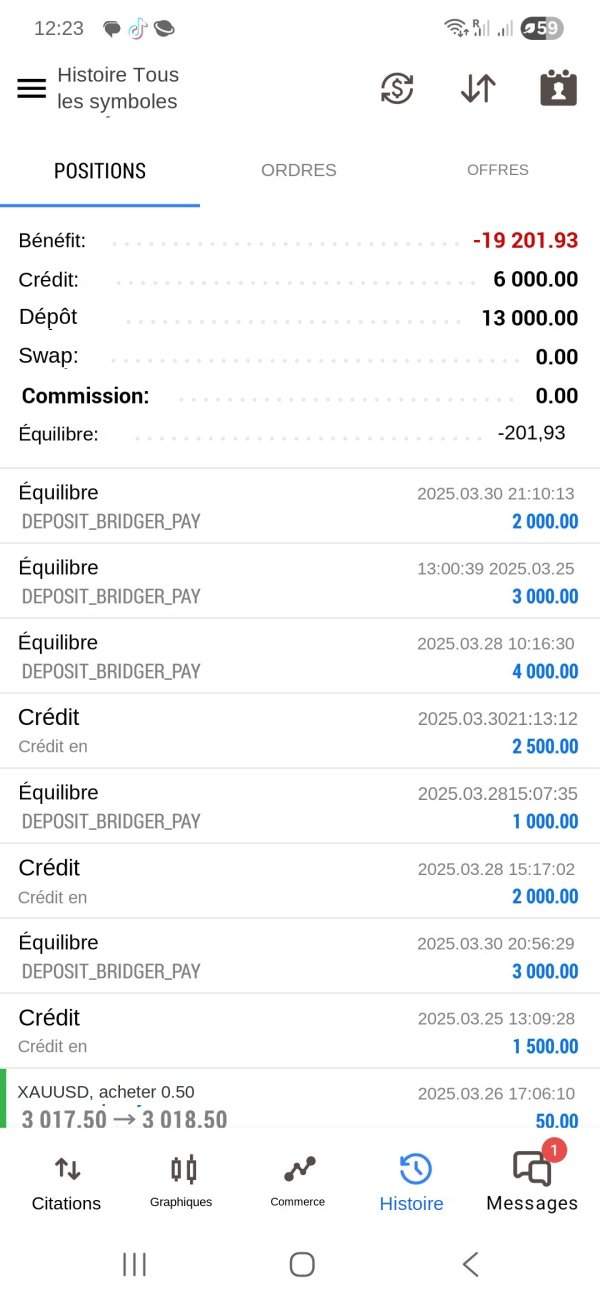Tap the system back button
The width and height of the screenshot is (600, 1300).
point(470,1264)
